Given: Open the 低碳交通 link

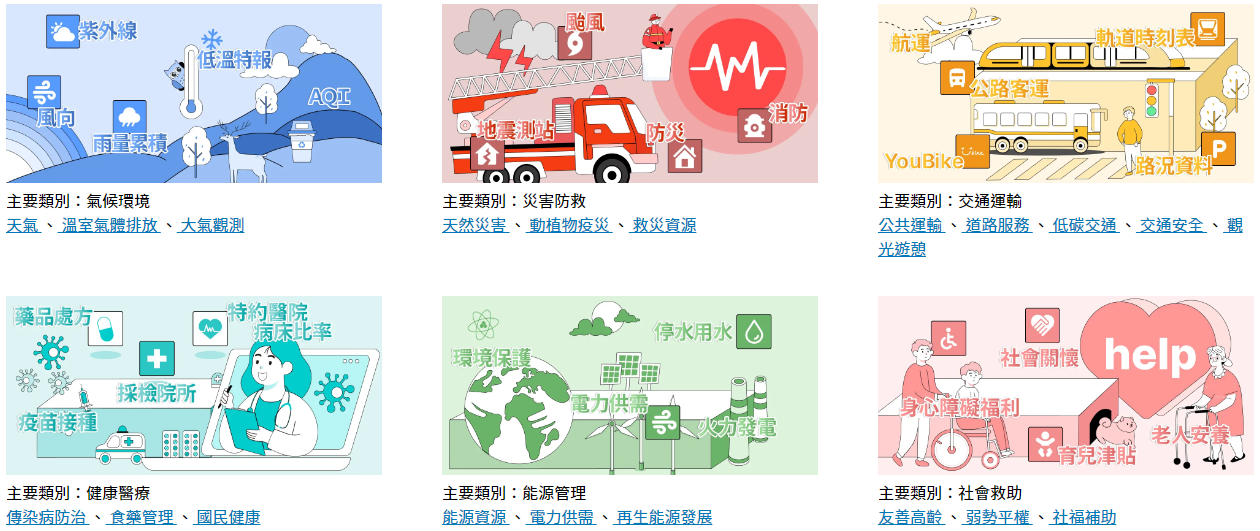Looking at the screenshot, I should 1085,225.
